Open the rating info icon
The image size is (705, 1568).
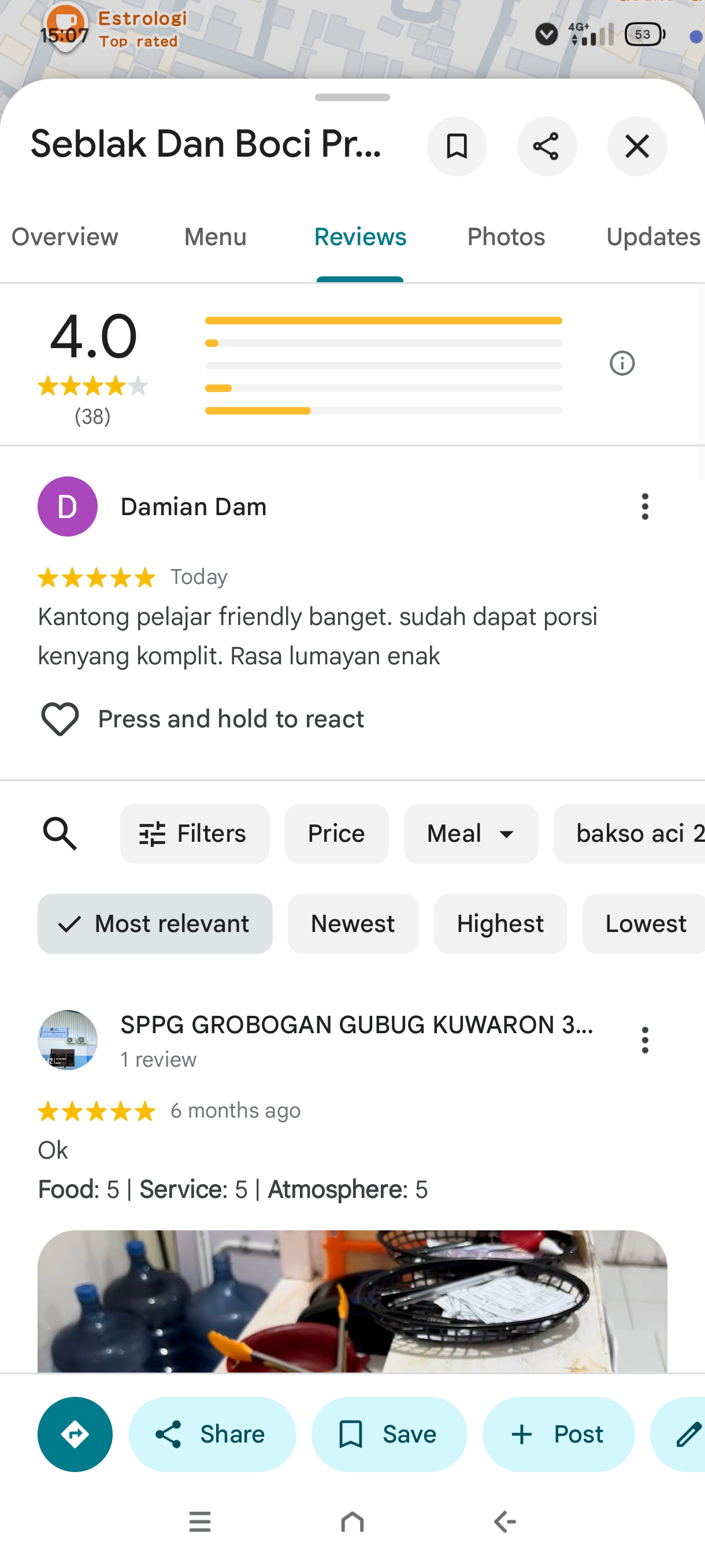(622, 364)
